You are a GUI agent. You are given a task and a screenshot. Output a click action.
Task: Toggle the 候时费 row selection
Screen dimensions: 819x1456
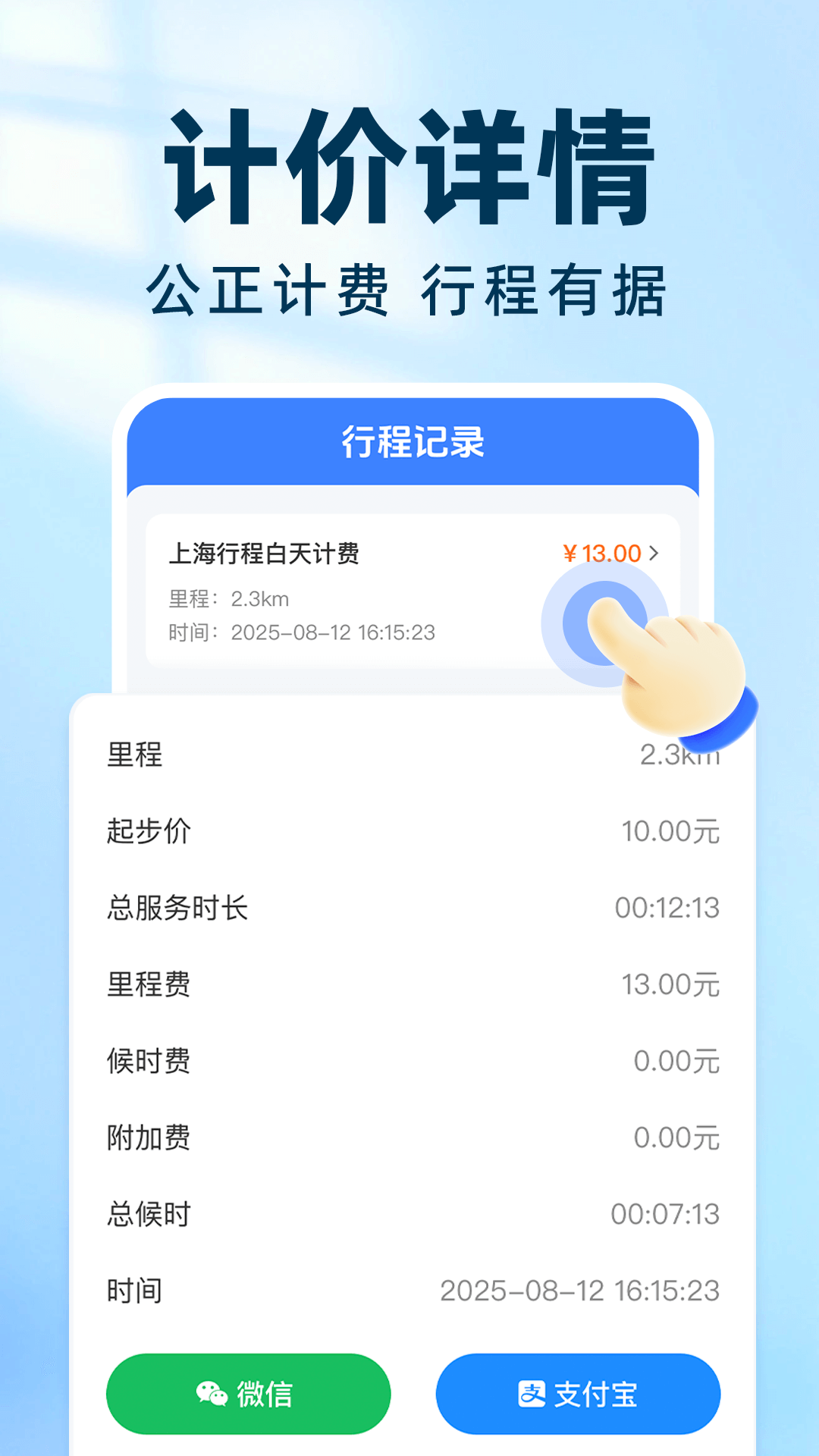409,1062
